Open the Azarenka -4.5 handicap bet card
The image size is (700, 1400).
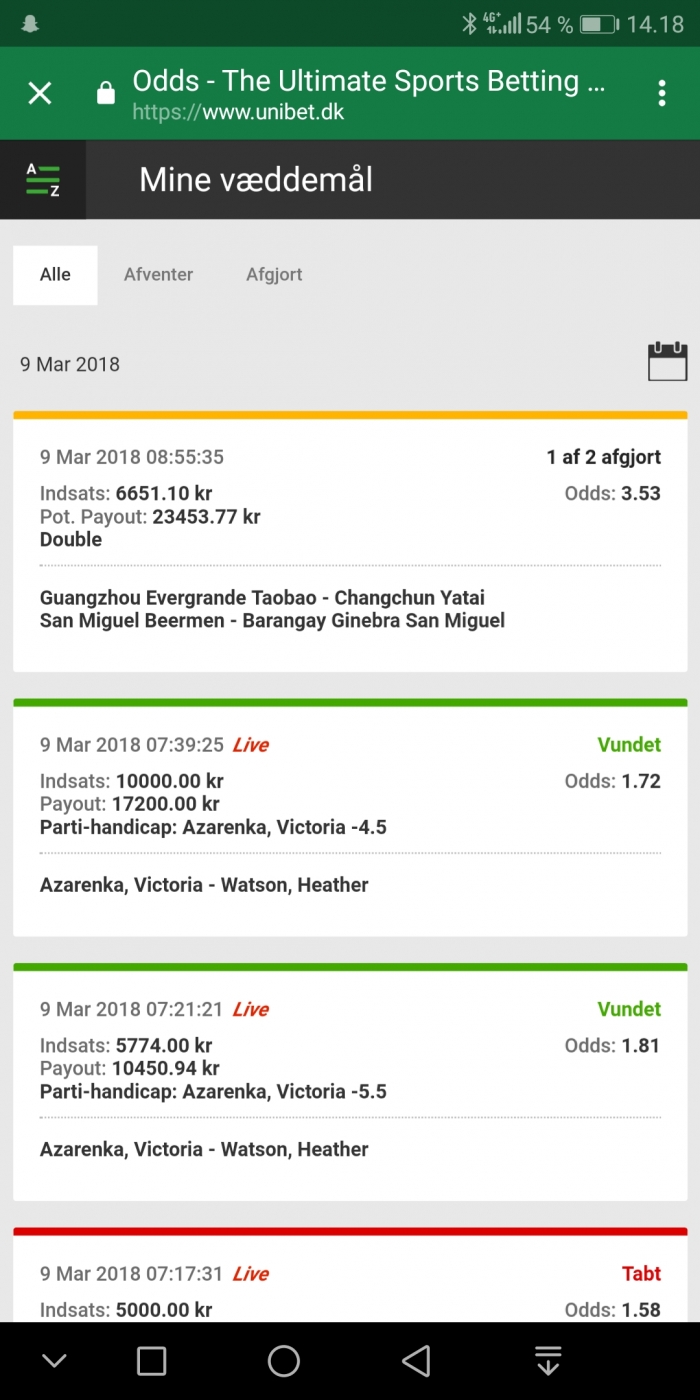coord(350,818)
